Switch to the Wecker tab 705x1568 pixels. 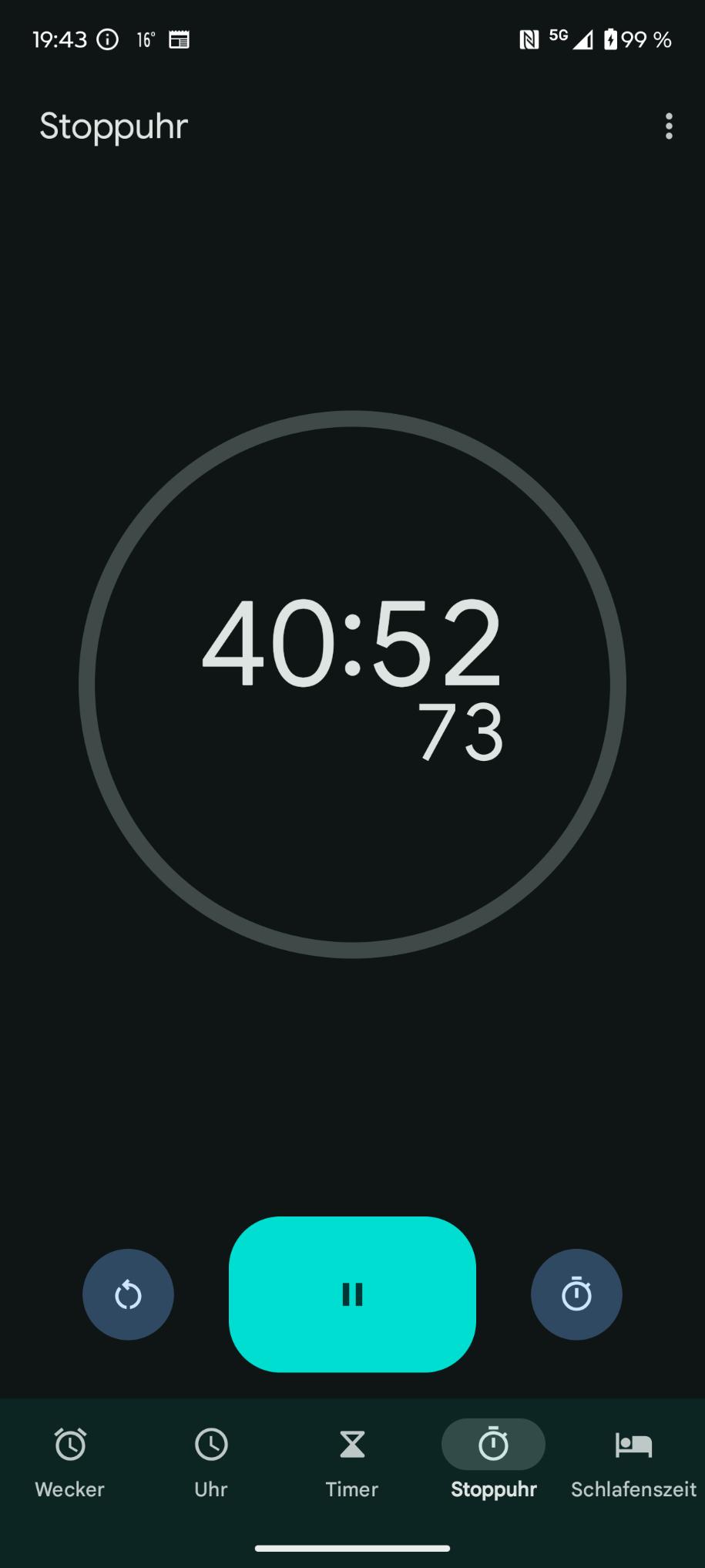point(70,1461)
